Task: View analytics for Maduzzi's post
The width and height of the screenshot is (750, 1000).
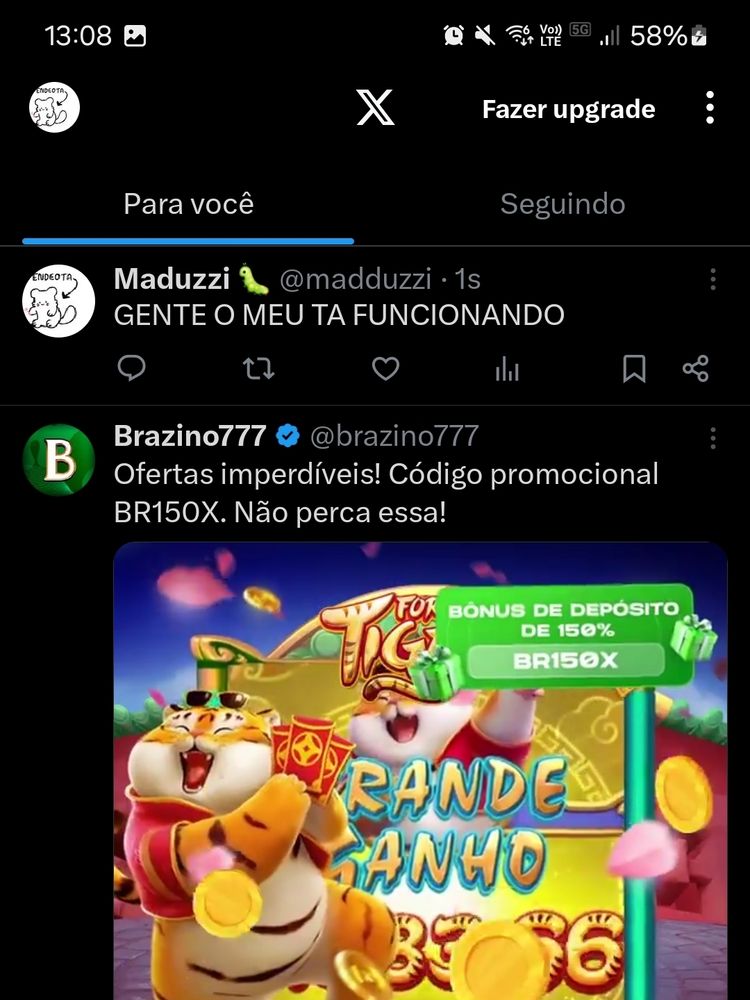Action: 508,369
